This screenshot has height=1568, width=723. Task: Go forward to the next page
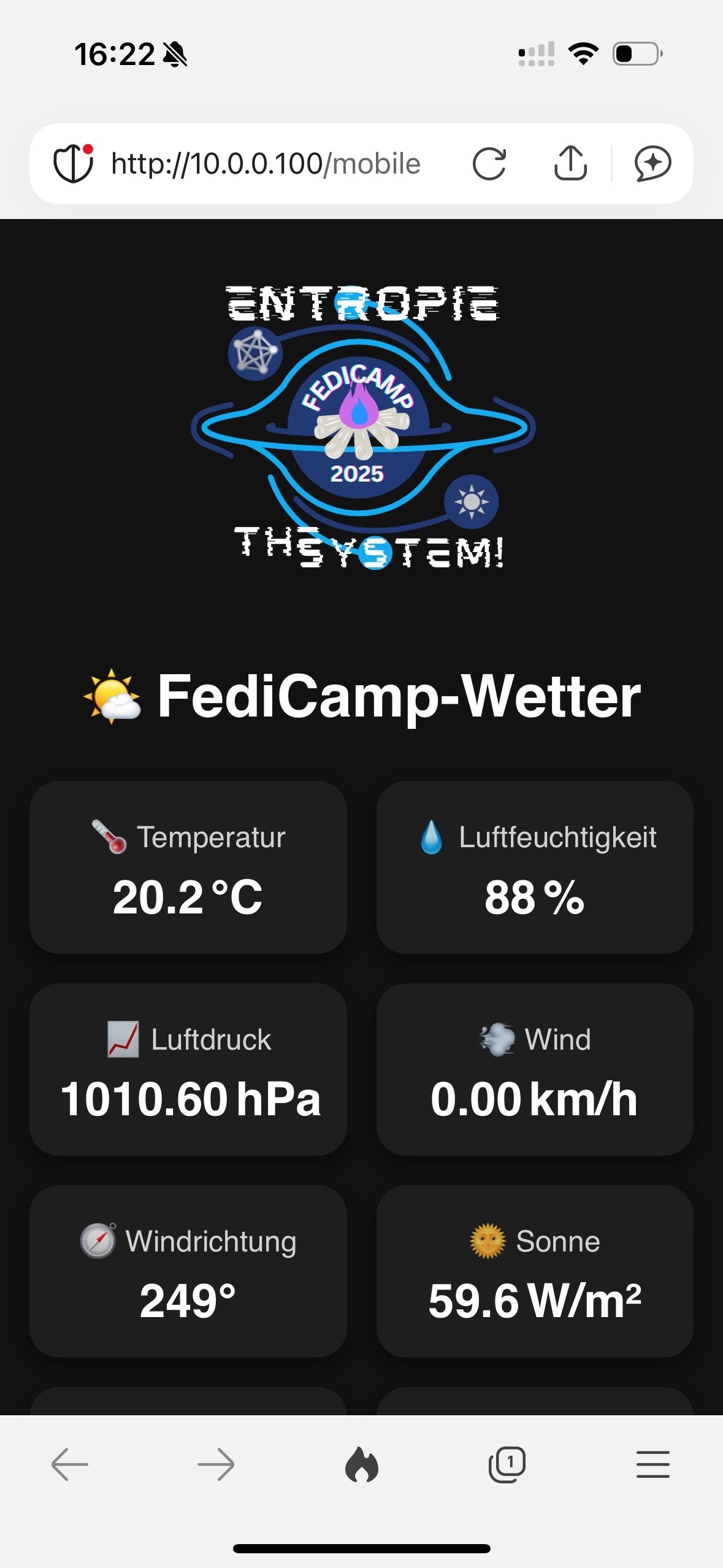(x=216, y=1465)
